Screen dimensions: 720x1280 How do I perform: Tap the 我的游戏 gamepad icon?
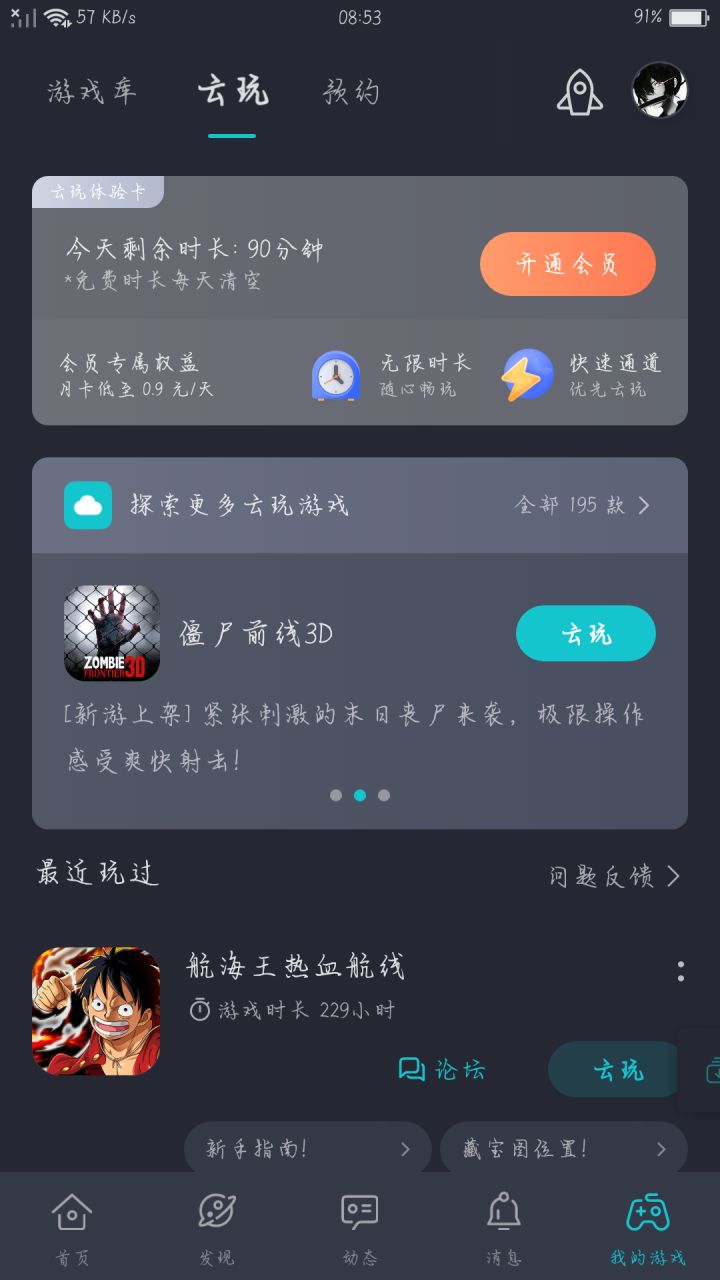click(648, 1211)
